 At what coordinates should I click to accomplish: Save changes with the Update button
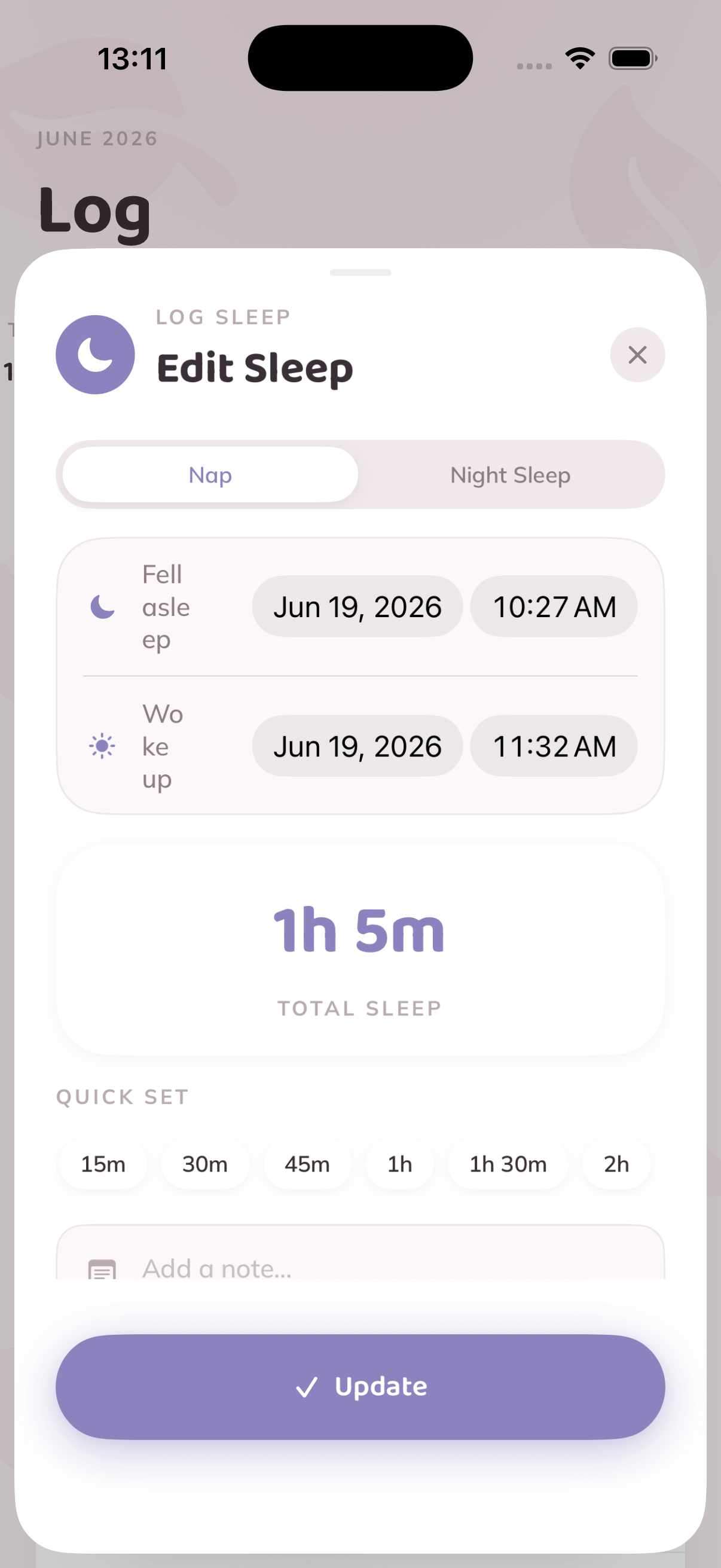360,1387
